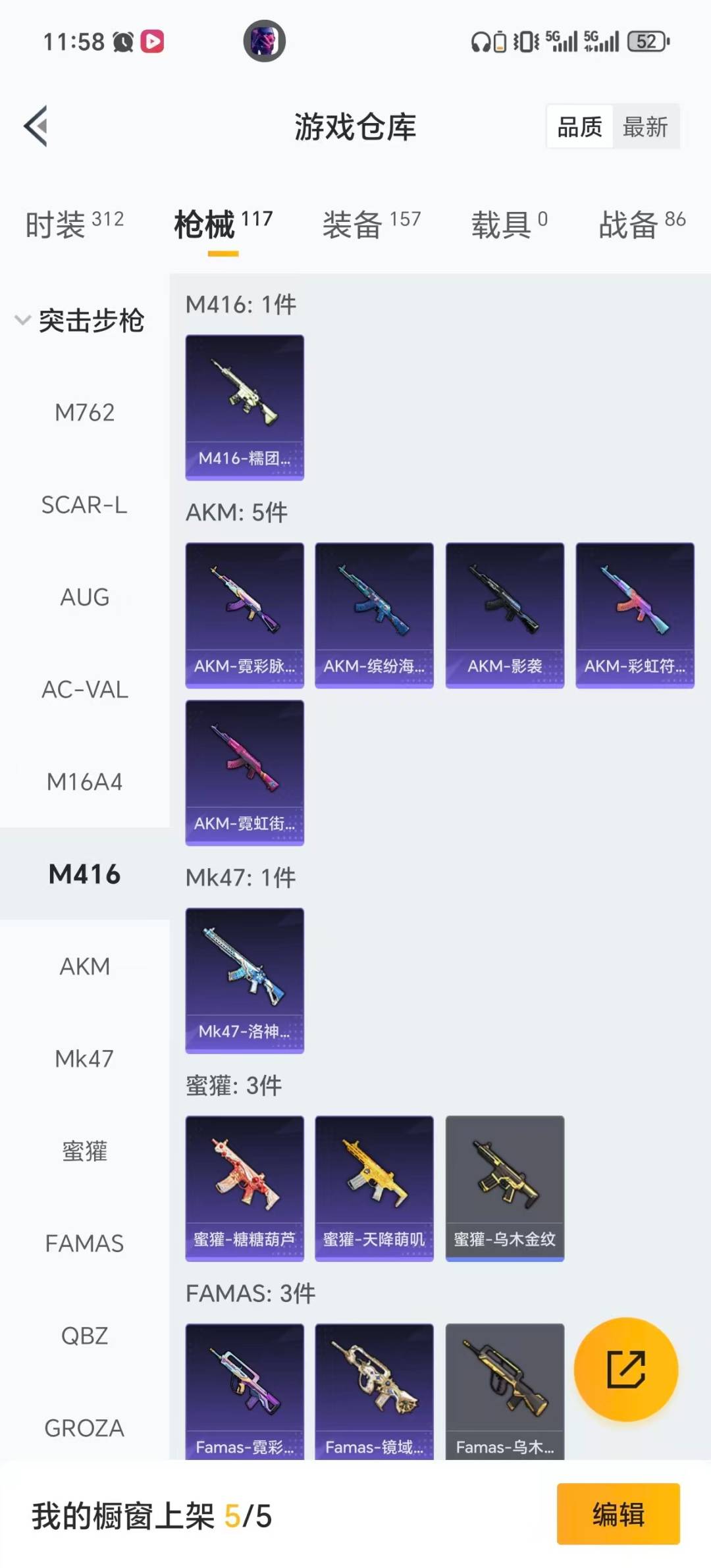Select QBZ in the side list
This screenshot has height=1568, width=711.
[85, 1336]
